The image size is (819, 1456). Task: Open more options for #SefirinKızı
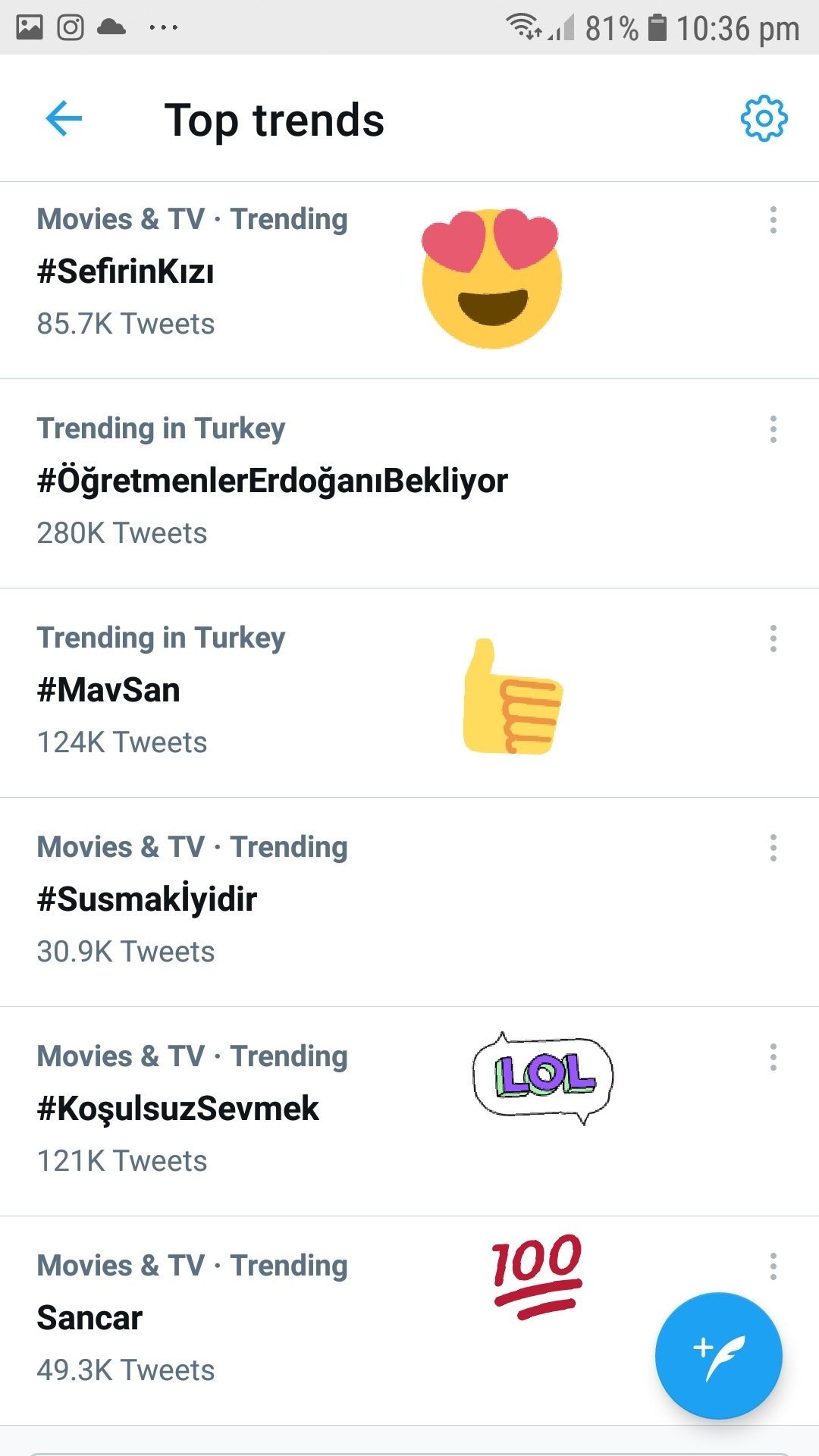click(773, 220)
